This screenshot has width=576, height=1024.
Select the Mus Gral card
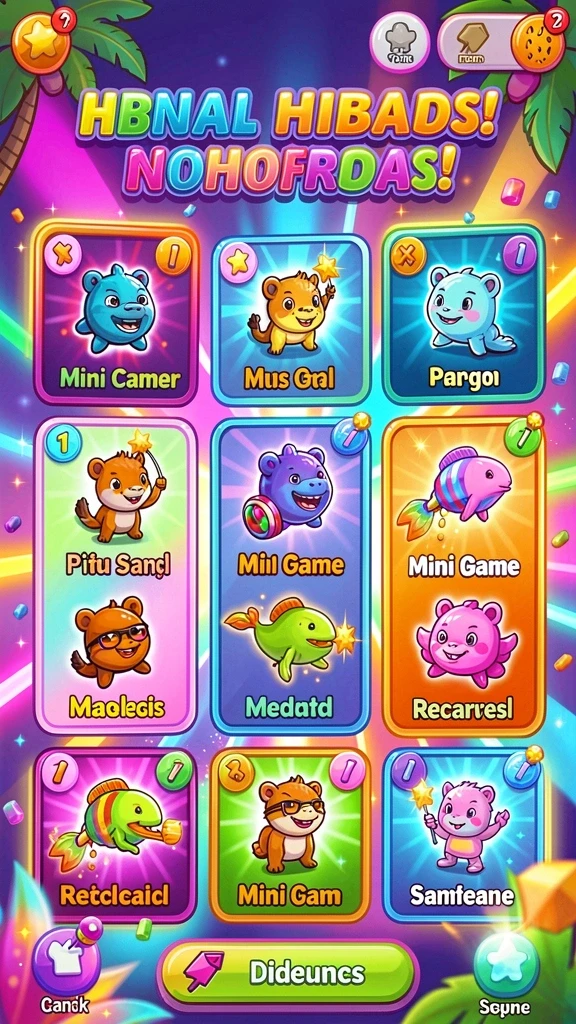point(291,318)
